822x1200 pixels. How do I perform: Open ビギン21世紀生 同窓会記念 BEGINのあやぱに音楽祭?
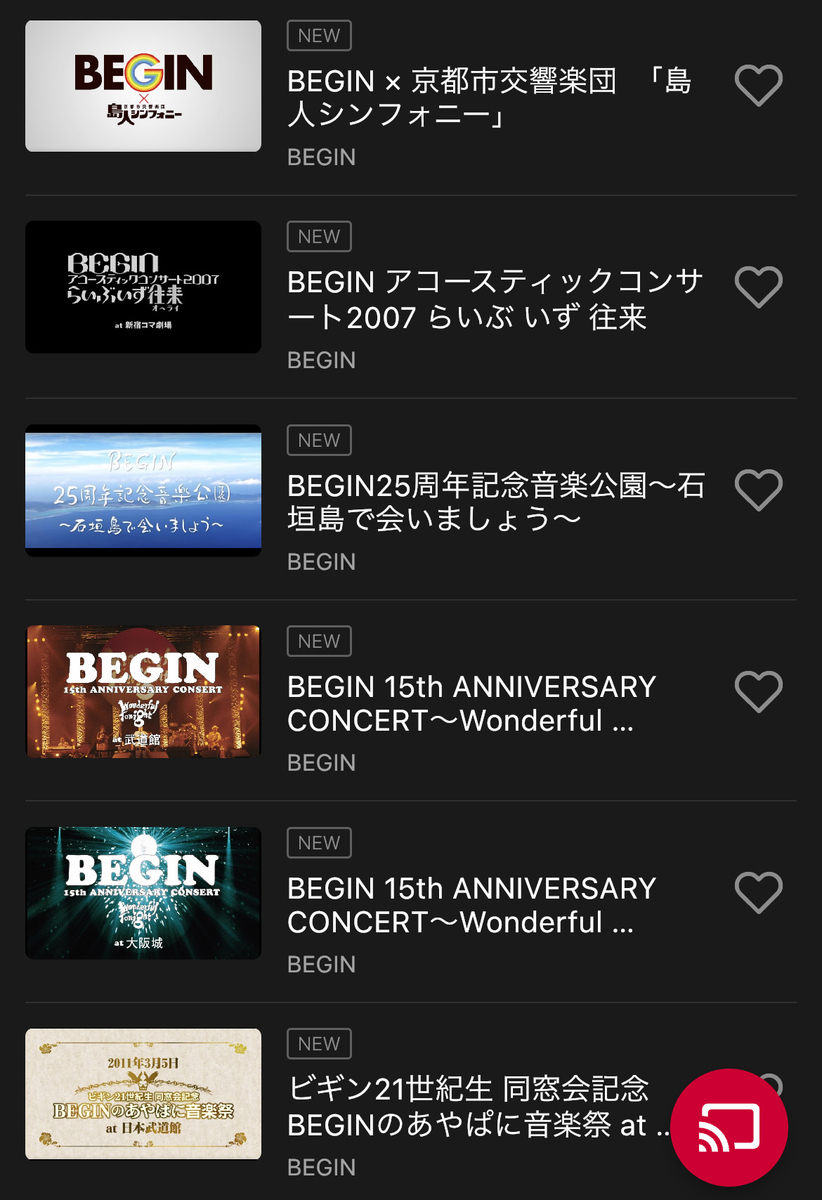[x=470, y=1107]
